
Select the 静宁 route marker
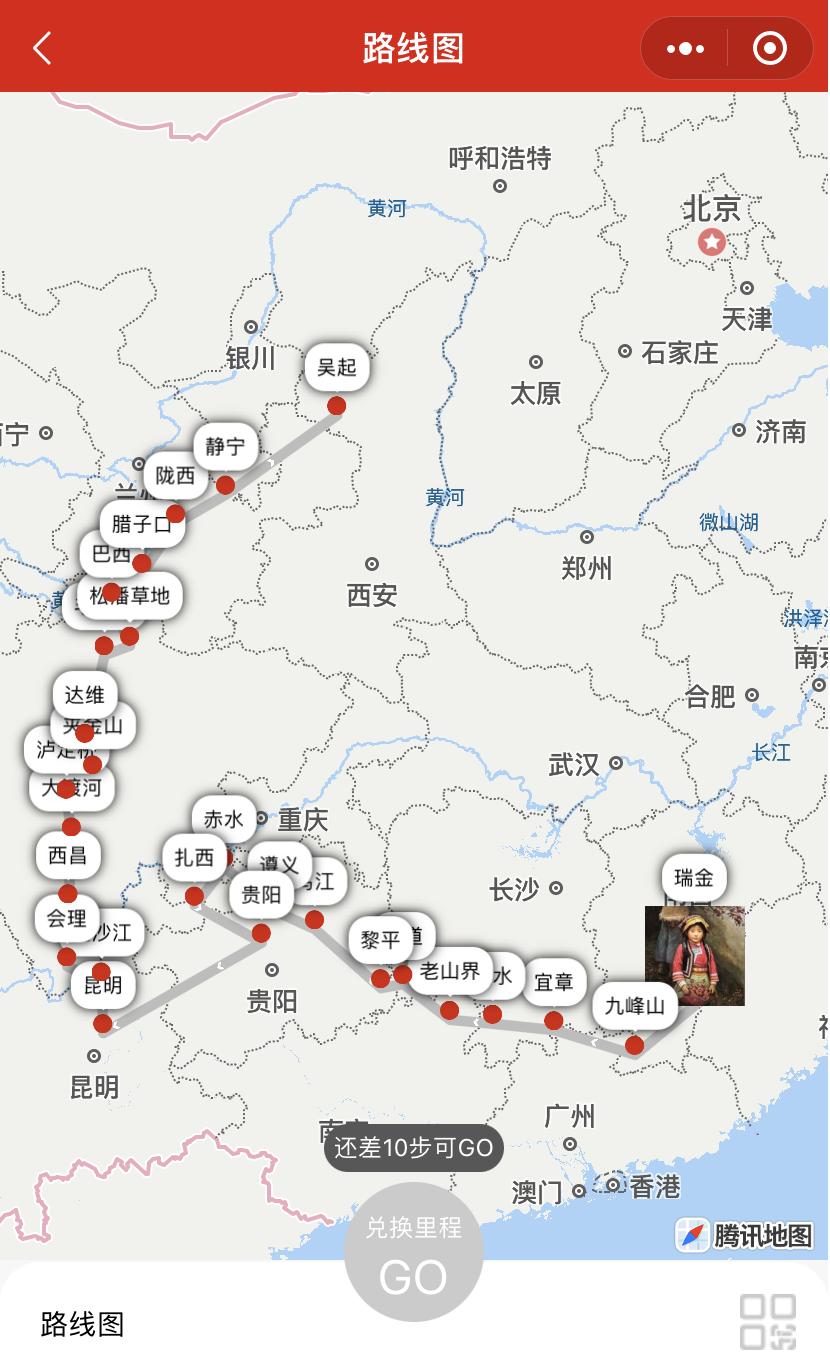225,447
